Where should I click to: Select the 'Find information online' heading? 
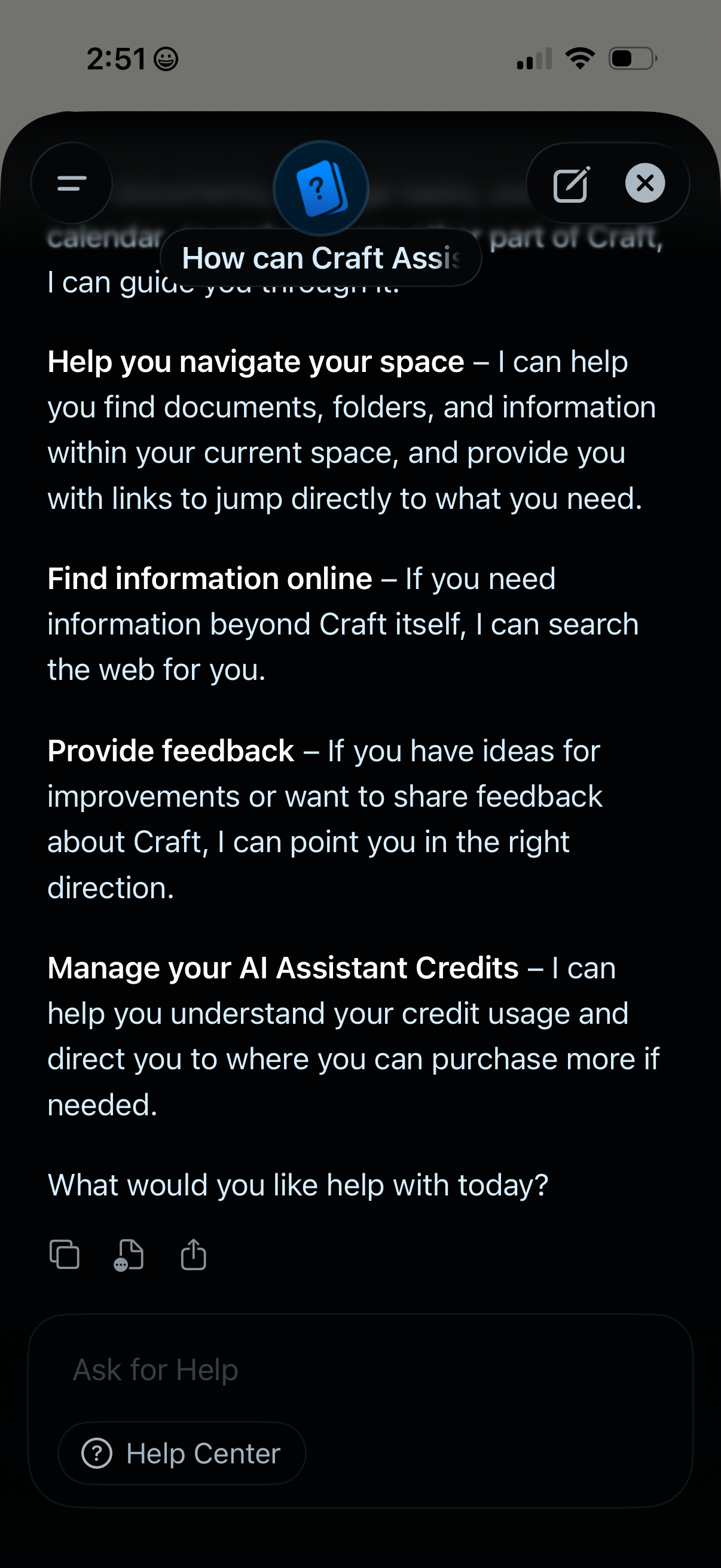(210, 578)
